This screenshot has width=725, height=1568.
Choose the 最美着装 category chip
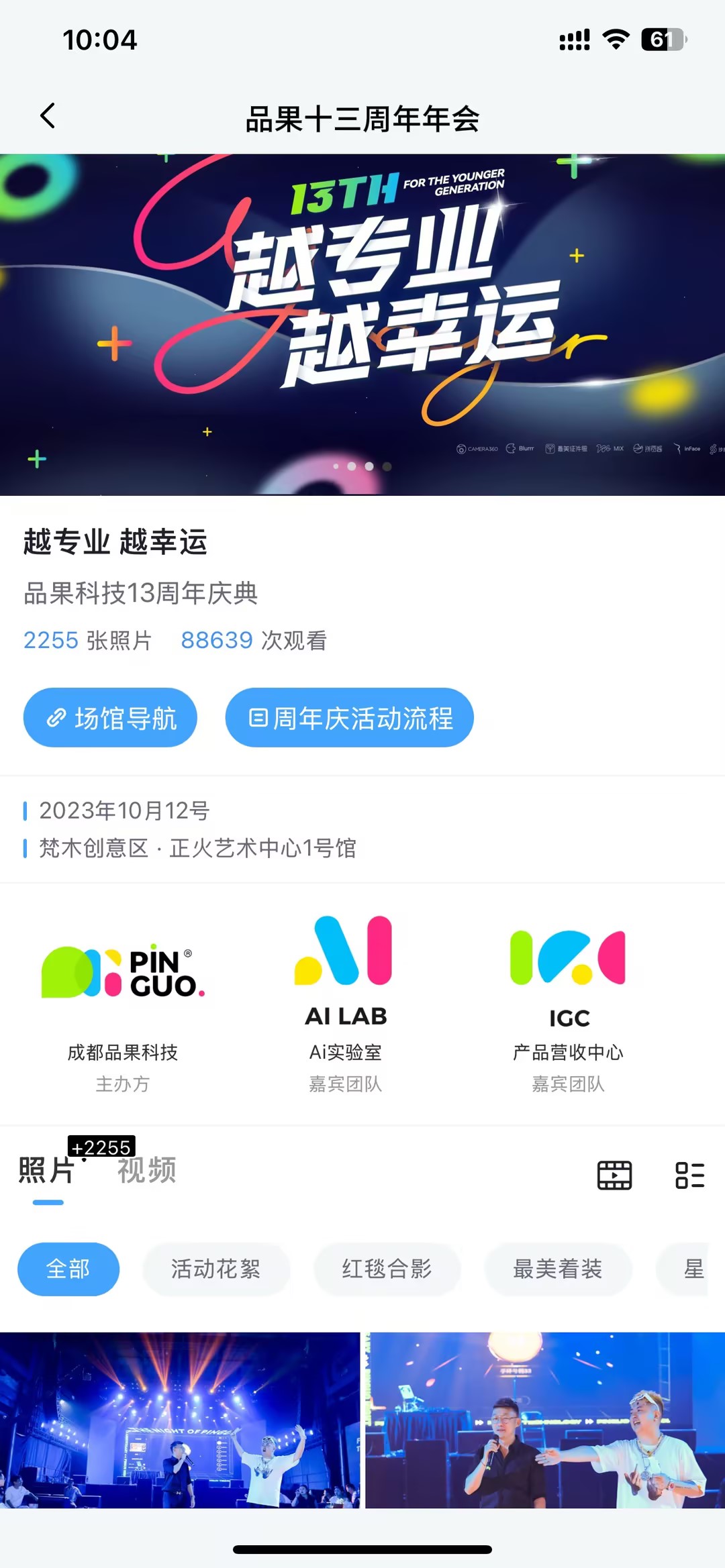click(x=558, y=1269)
